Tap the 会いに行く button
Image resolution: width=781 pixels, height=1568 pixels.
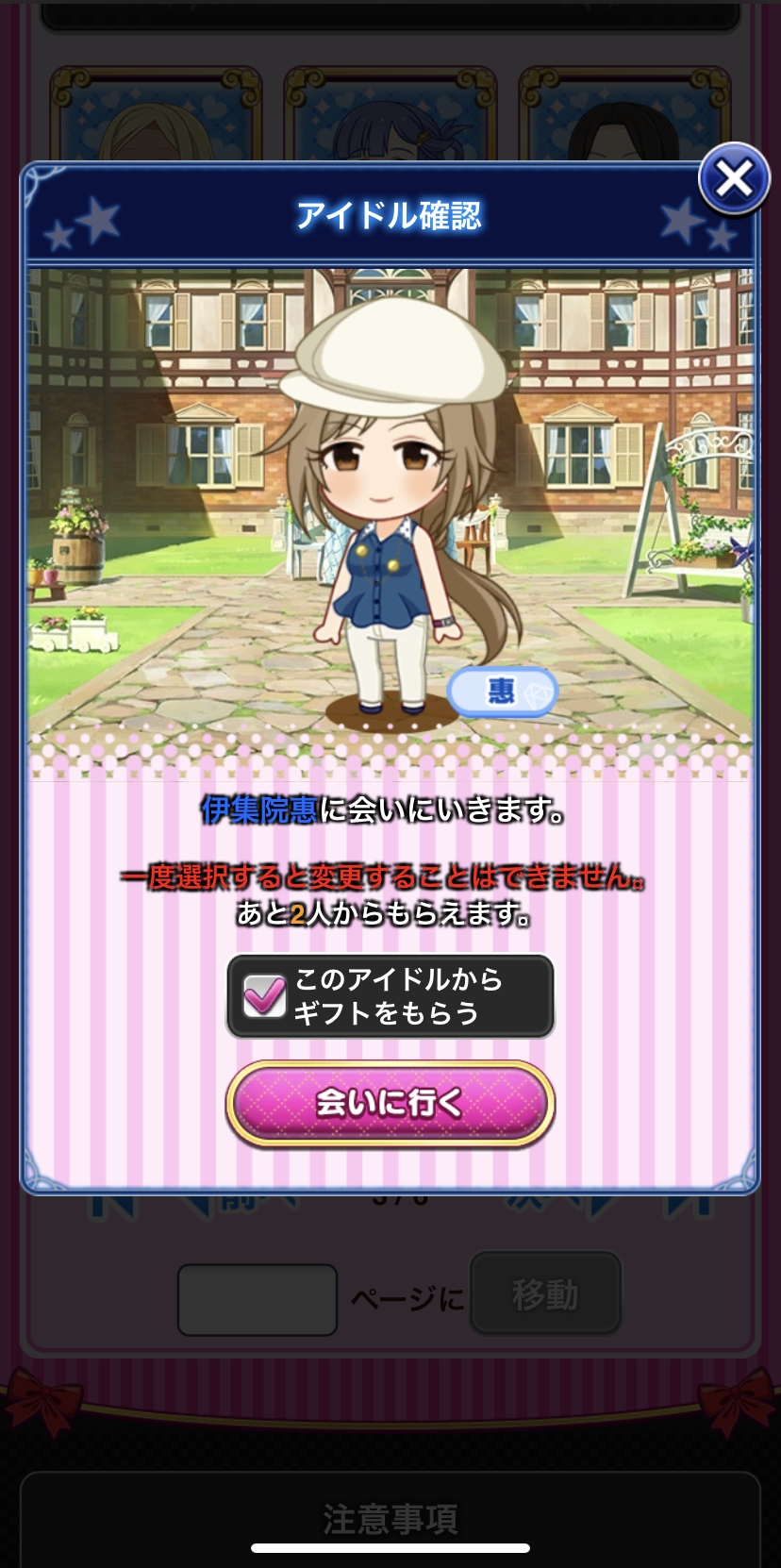pos(390,1103)
